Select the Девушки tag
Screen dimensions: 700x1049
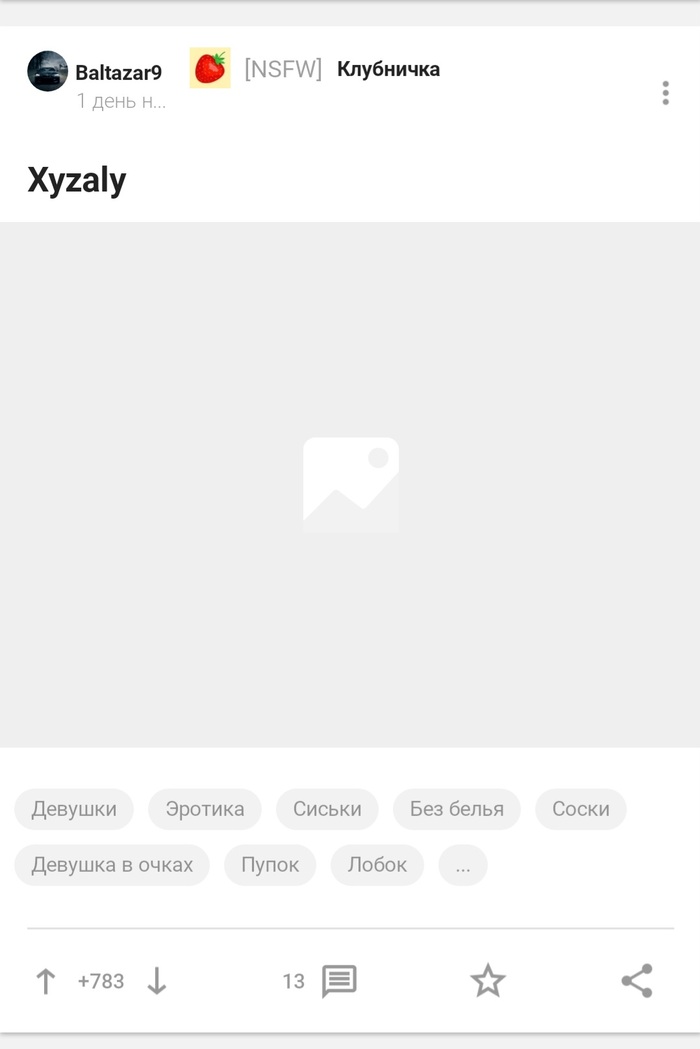pos(74,809)
